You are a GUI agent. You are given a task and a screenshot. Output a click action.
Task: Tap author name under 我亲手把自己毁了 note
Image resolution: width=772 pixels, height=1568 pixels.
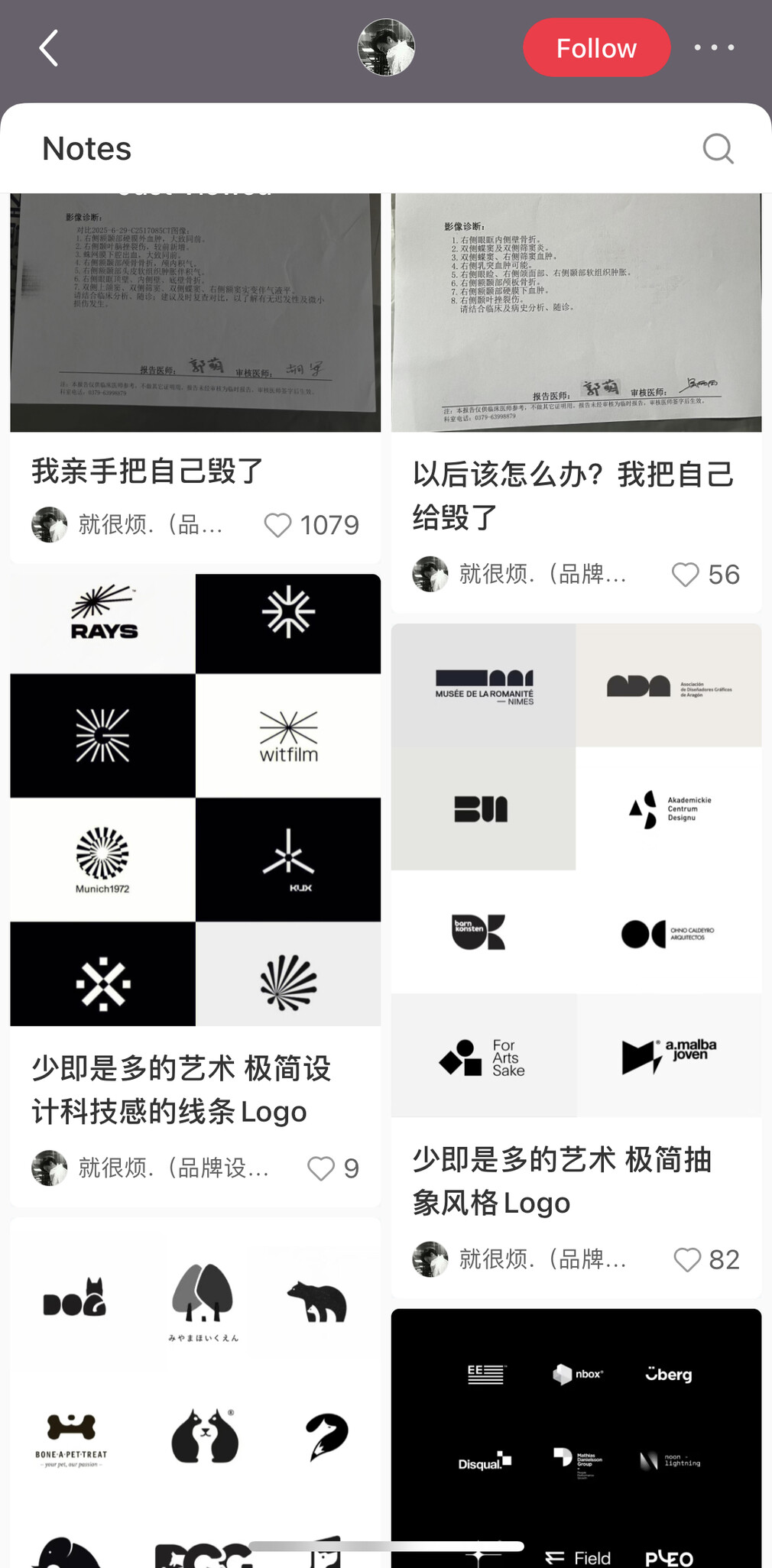pyautogui.click(x=151, y=525)
